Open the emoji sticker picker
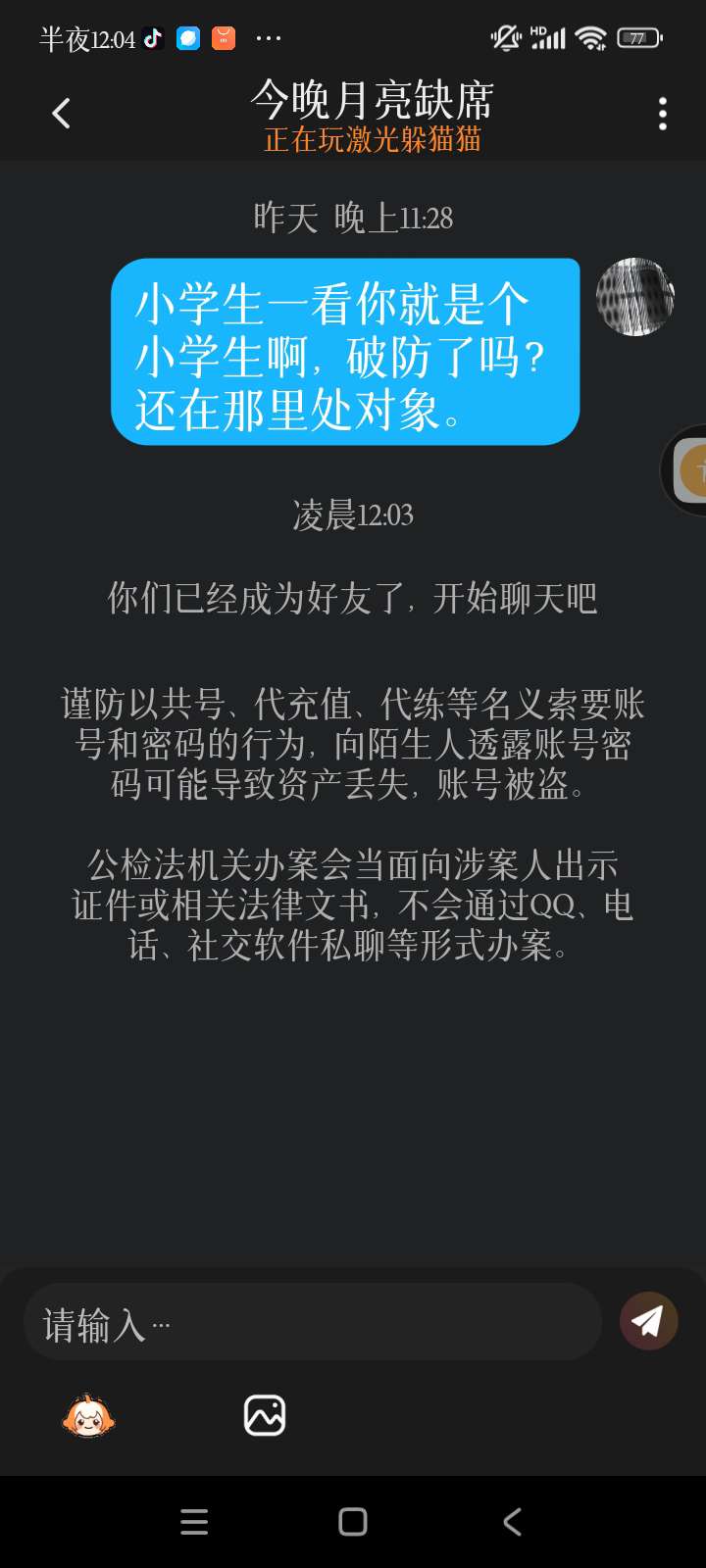Viewport: 706px width, 1568px height. coord(88,1415)
